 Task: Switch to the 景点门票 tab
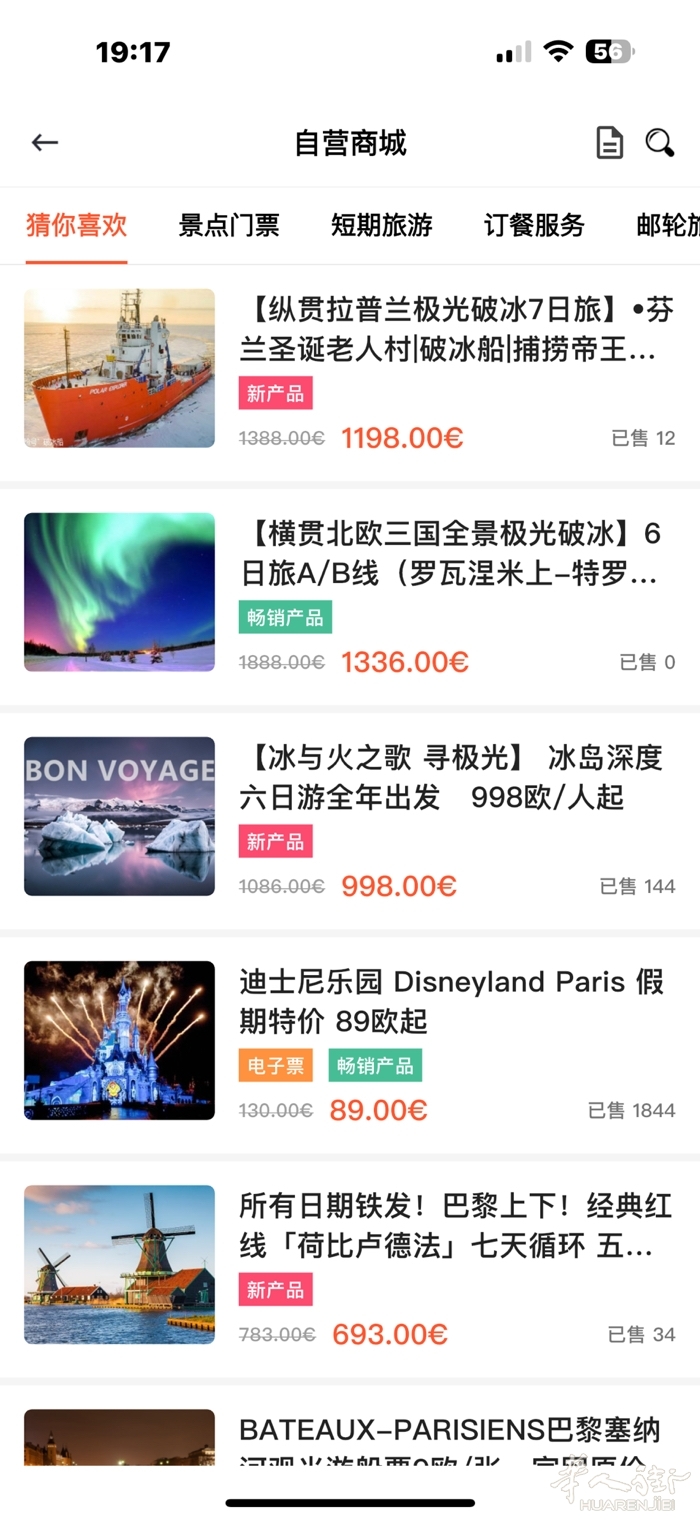pyautogui.click(x=229, y=226)
